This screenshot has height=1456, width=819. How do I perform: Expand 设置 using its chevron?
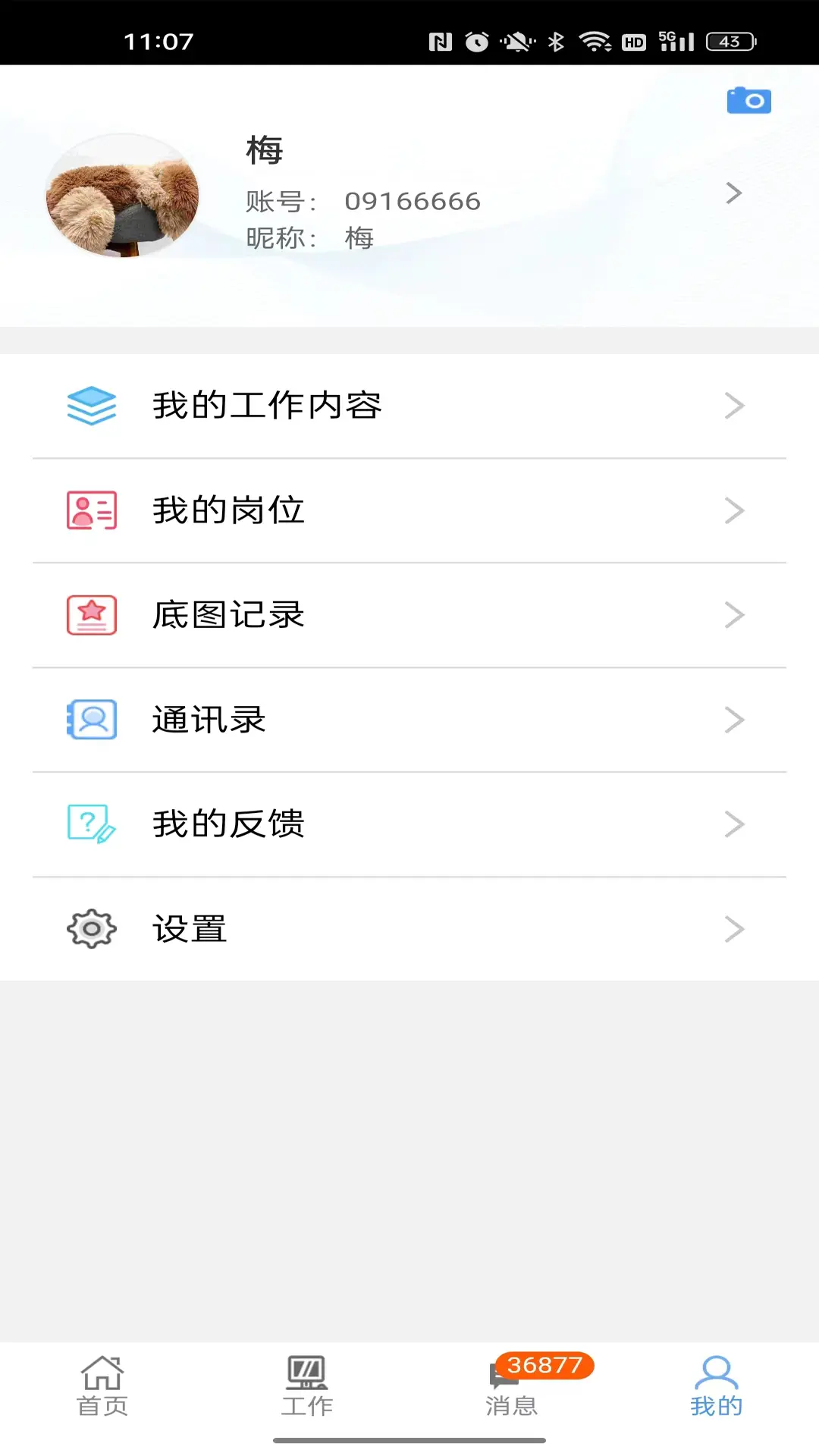(733, 928)
